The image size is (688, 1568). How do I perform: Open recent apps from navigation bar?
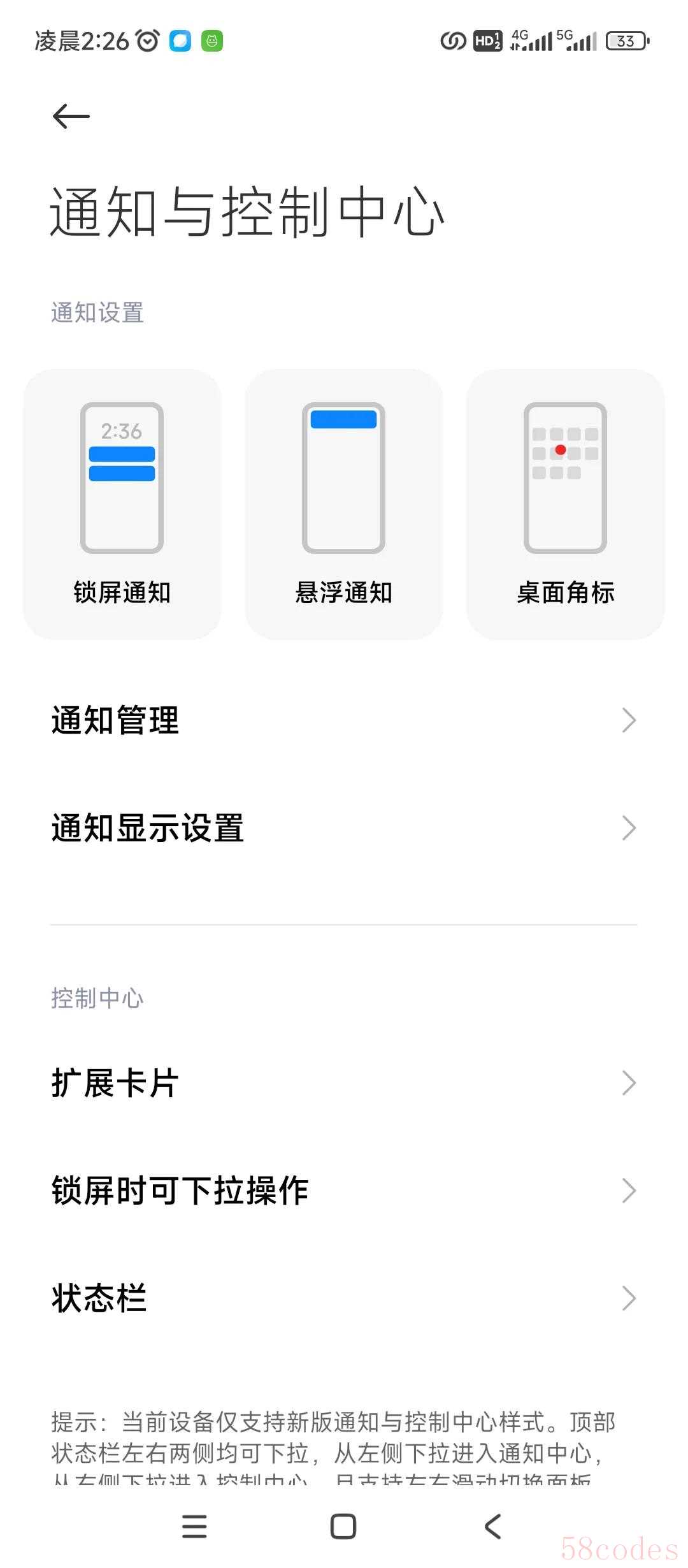pos(194,1527)
